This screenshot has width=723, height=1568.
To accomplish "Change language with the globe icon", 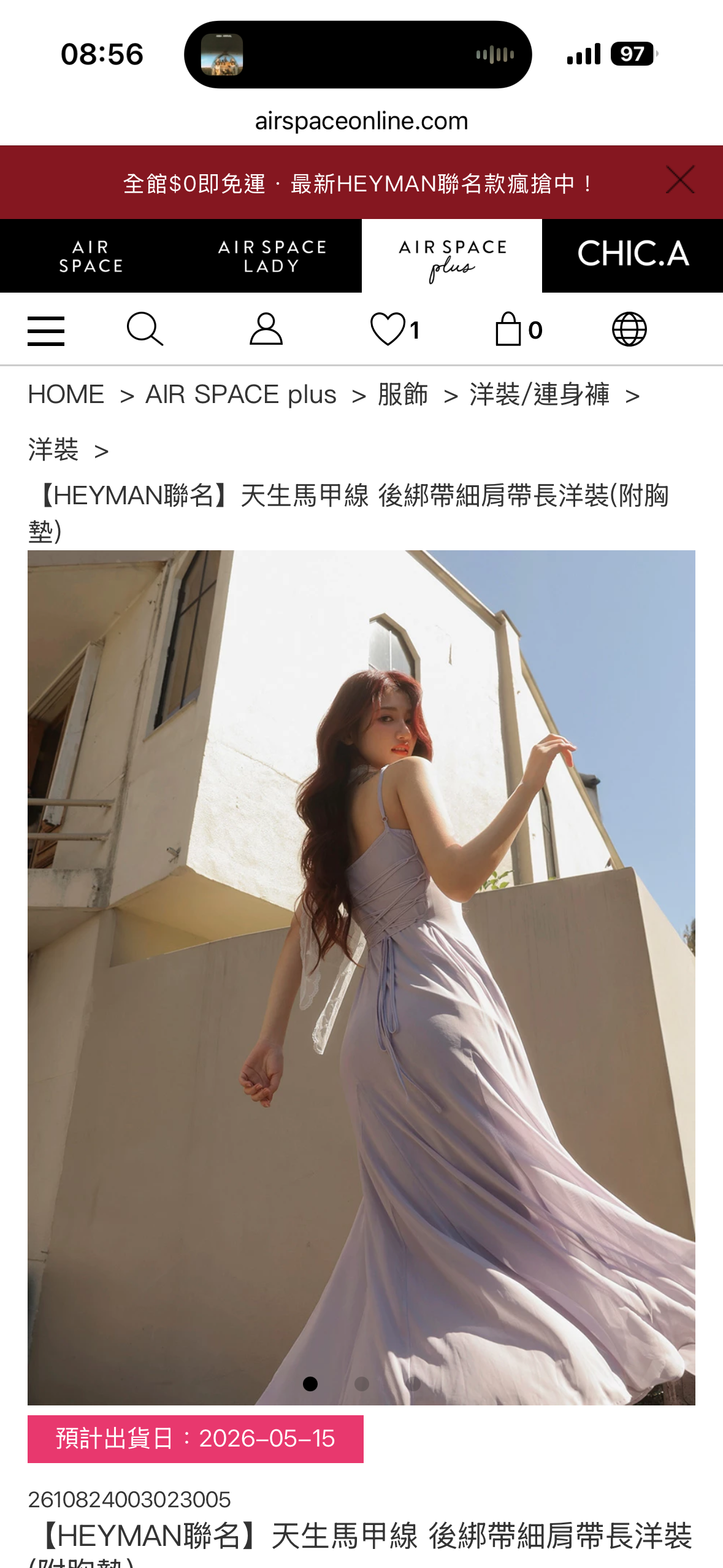I will pos(629,329).
